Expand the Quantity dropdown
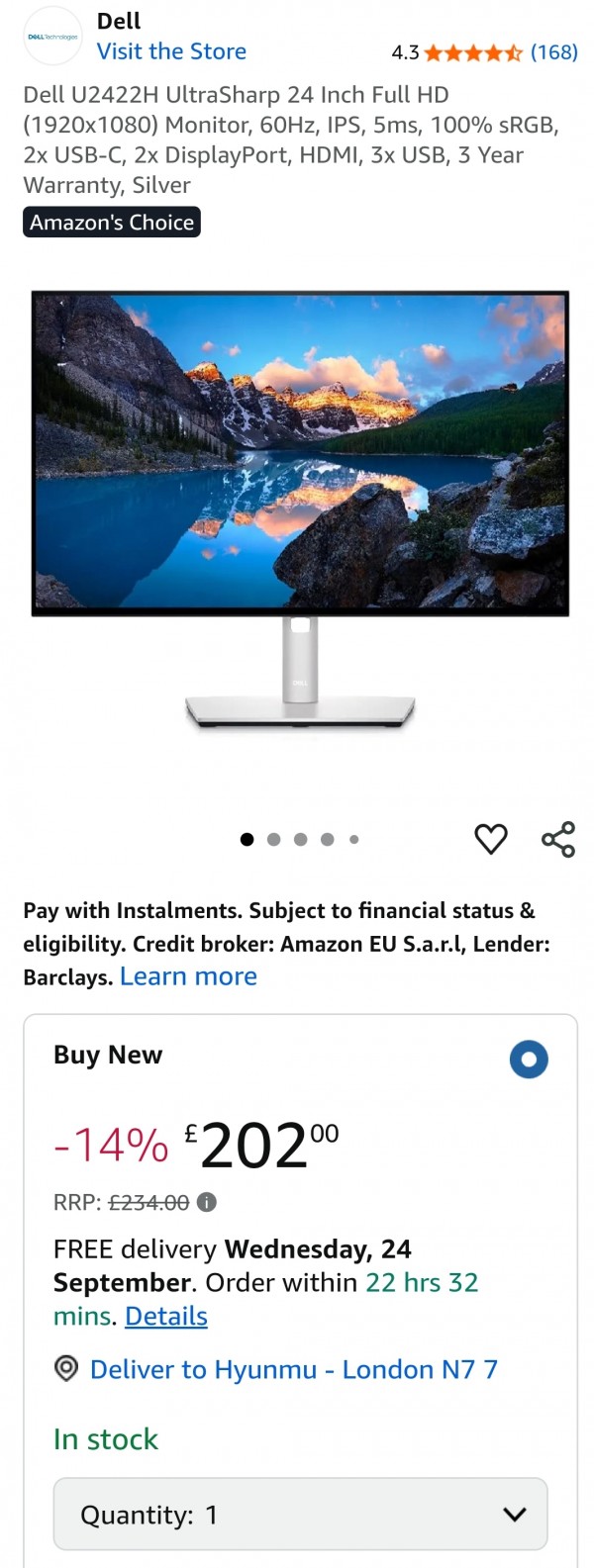The image size is (594, 1568). (x=300, y=1514)
